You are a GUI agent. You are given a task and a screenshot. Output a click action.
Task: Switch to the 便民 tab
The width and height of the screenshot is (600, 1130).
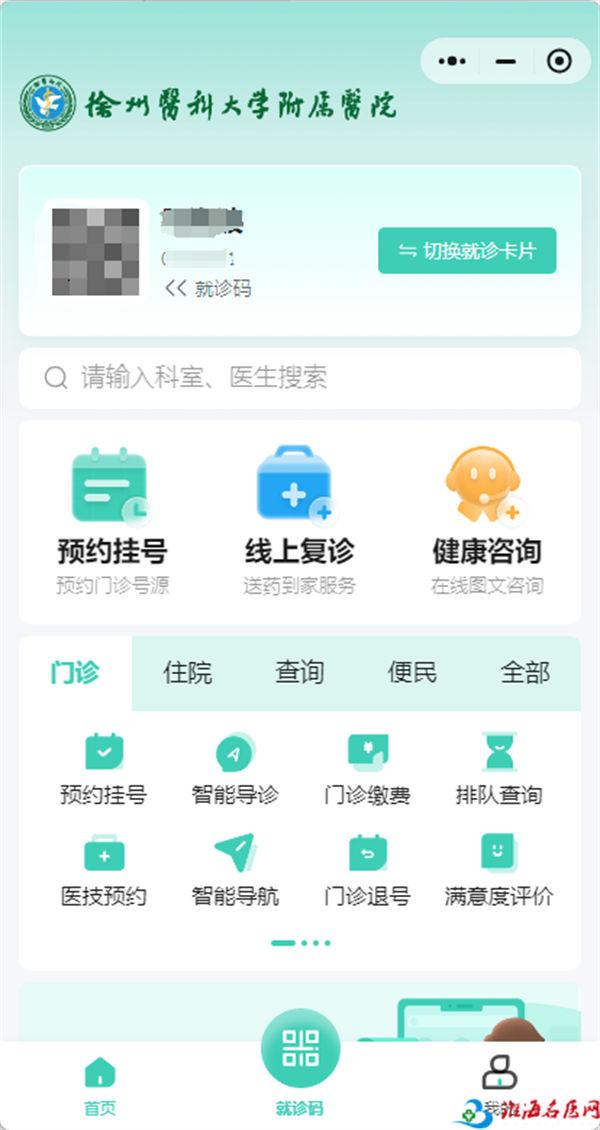(412, 673)
